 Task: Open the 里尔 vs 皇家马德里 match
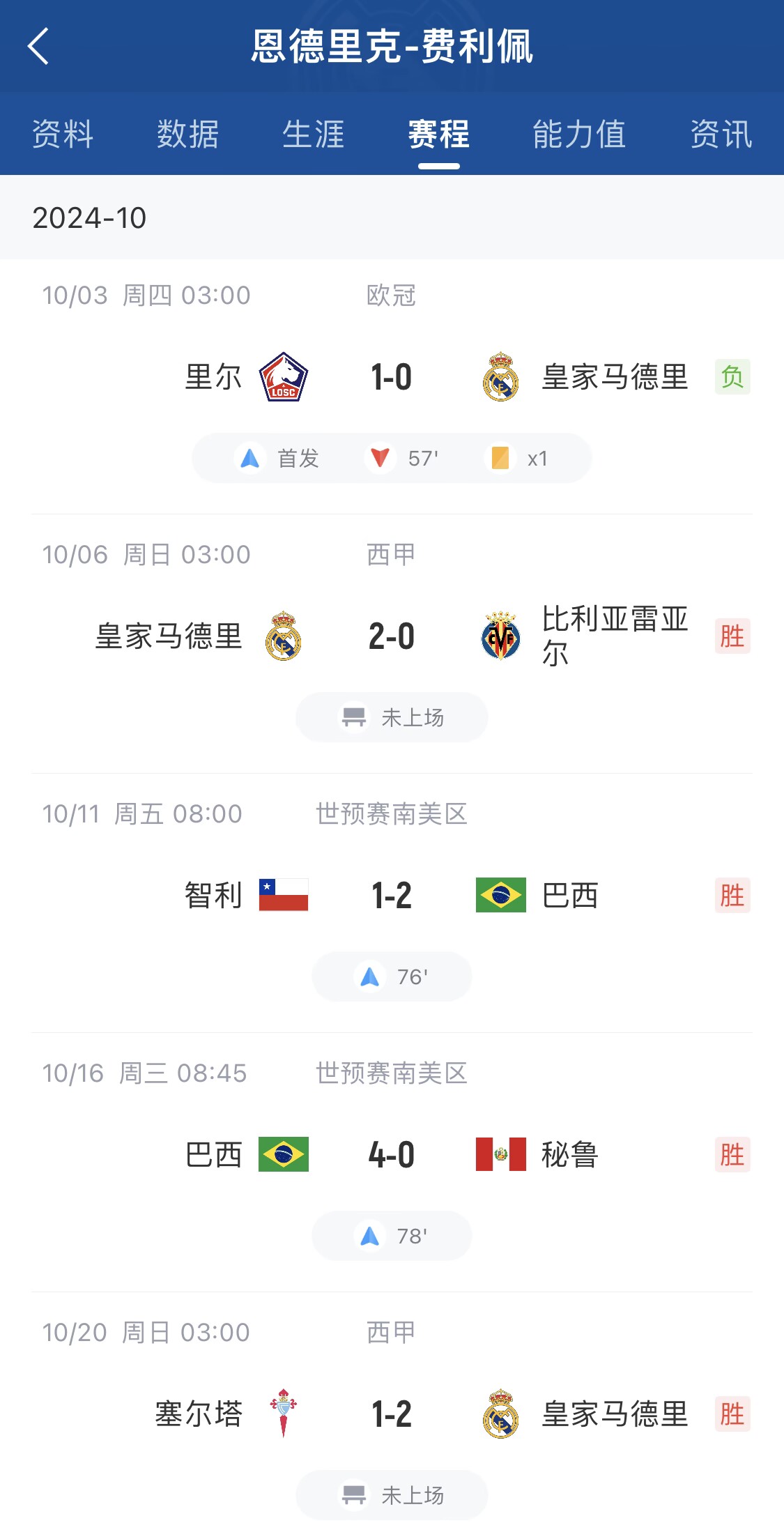click(x=392, y=377)
